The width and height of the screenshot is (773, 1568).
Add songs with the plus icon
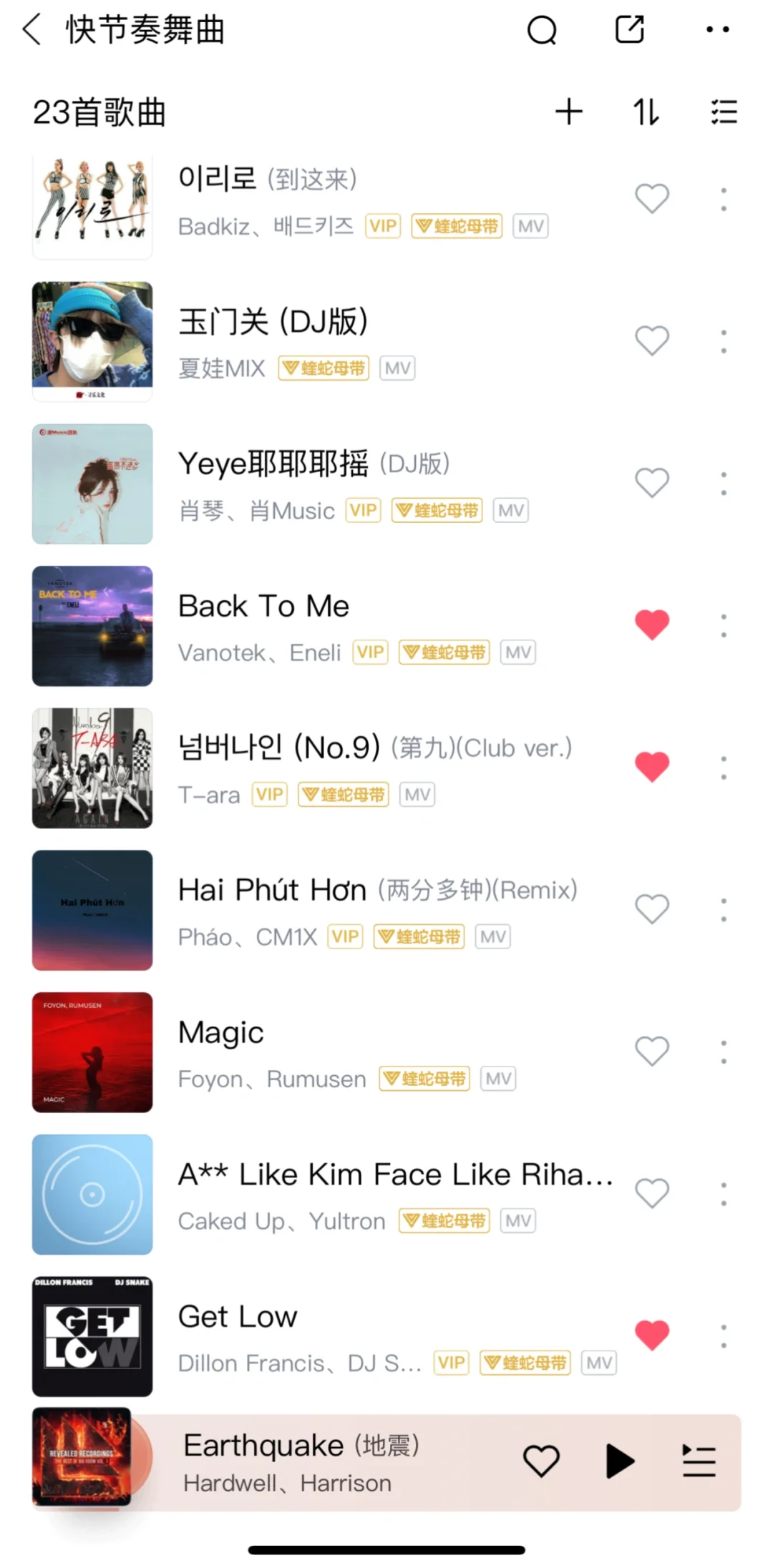pyautogui.click(x=569, y=112)
